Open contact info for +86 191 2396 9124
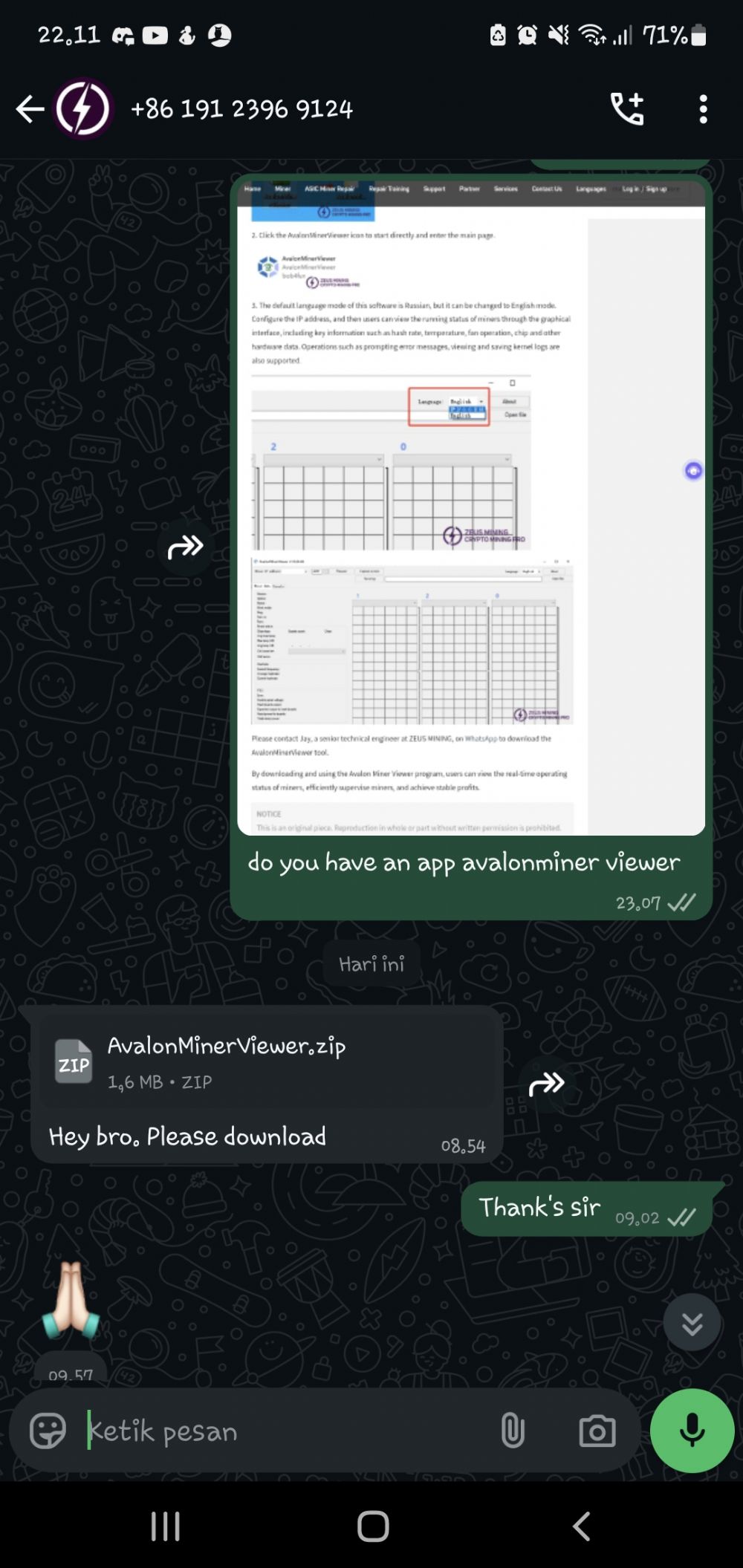Viewport: 743px width, 1568px height. [241, 109]
